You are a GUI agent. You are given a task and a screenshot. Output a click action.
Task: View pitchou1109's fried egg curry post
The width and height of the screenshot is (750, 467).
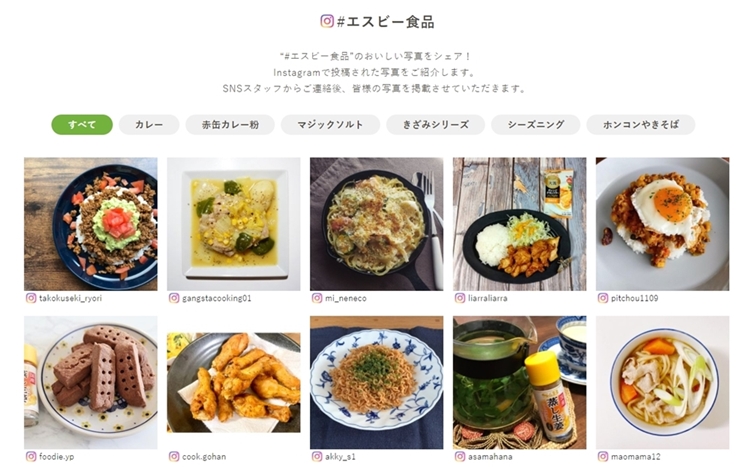tap(662, 223)
